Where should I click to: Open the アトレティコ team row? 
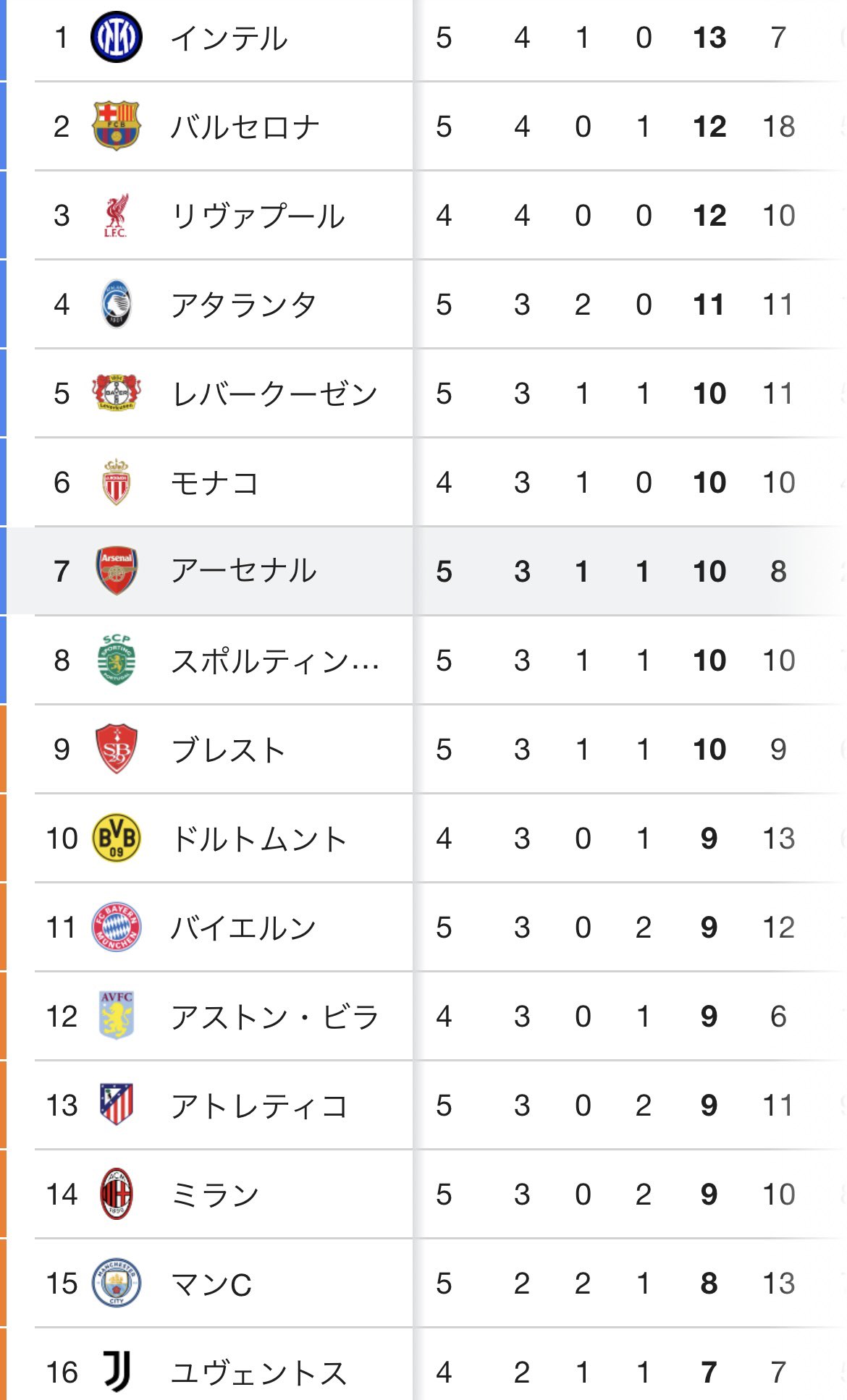[423, 1106]
